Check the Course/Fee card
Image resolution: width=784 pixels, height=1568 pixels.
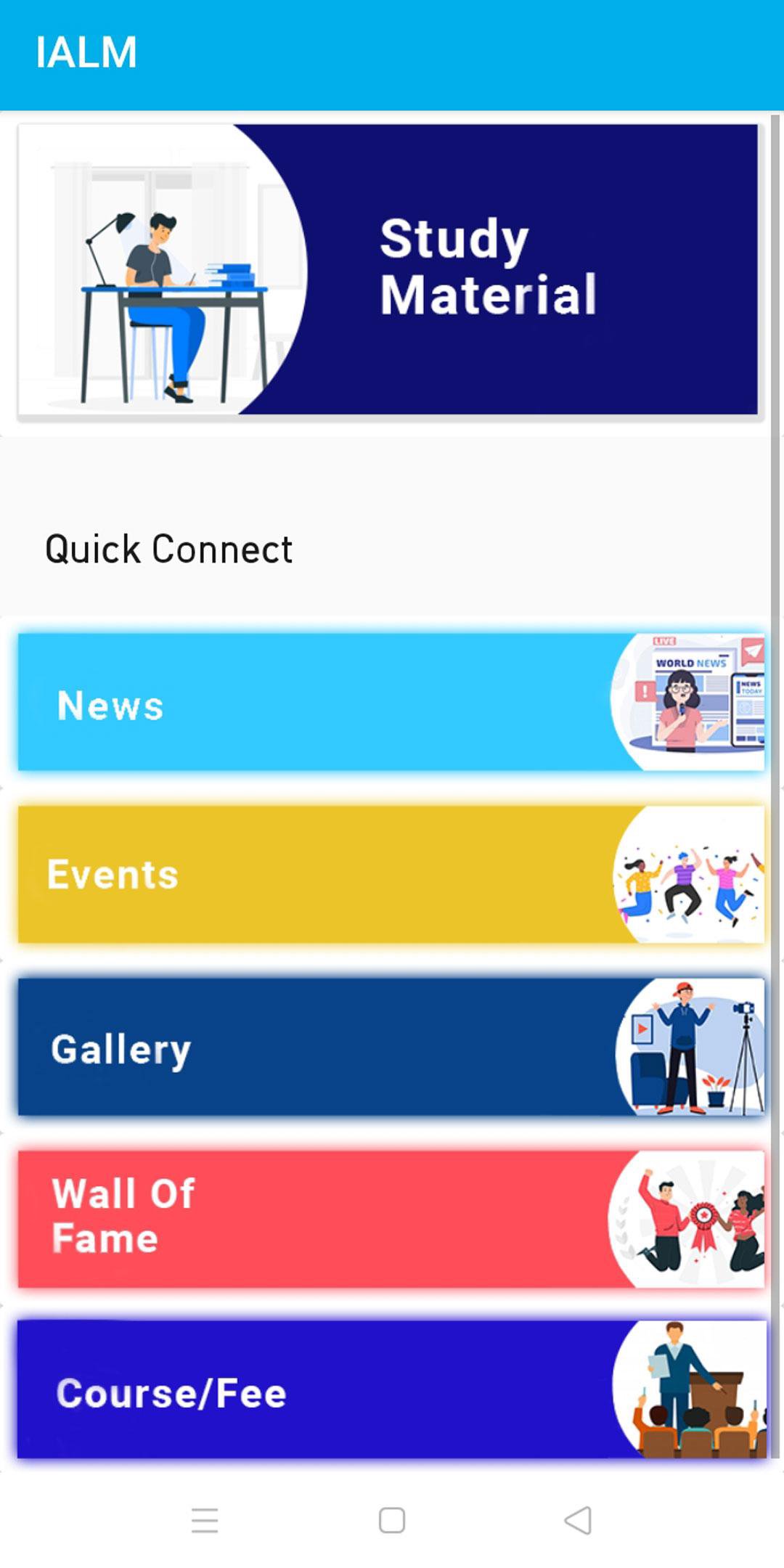point(391,1389)
